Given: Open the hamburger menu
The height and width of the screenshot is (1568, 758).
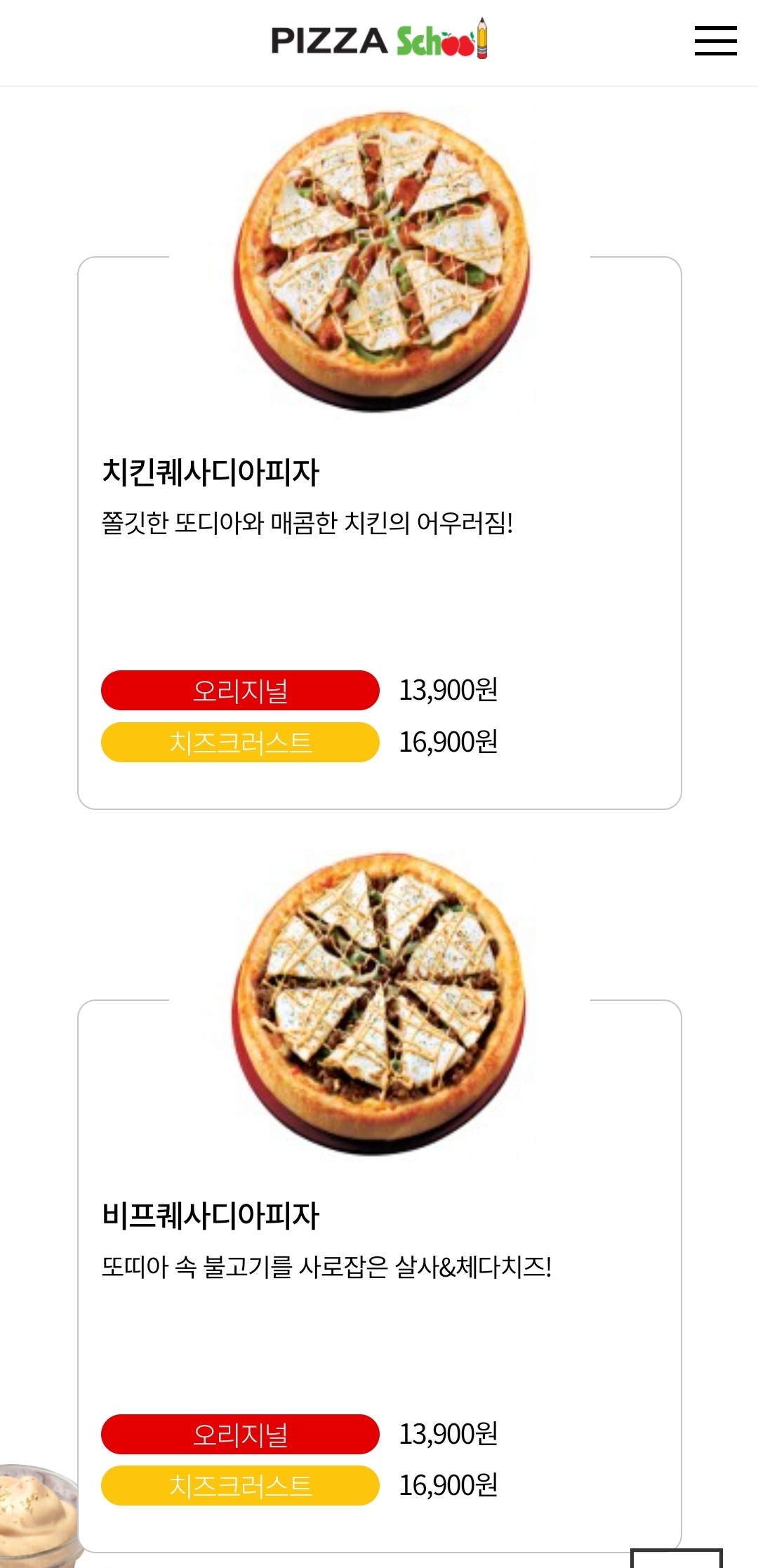Looking at the screenshot, I should (x=715, y=41).
